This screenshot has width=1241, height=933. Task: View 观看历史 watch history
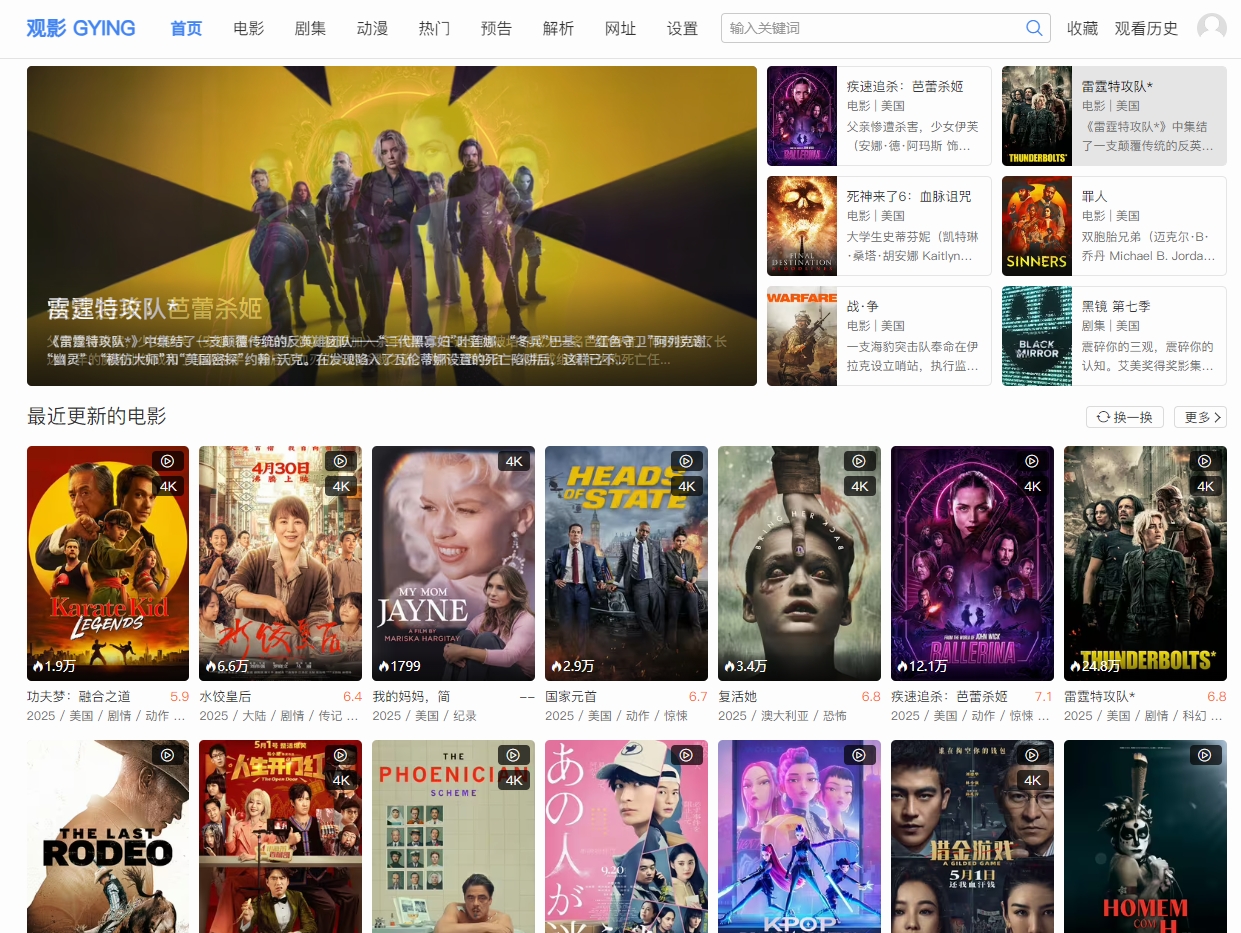click(x=1146, y=28)
